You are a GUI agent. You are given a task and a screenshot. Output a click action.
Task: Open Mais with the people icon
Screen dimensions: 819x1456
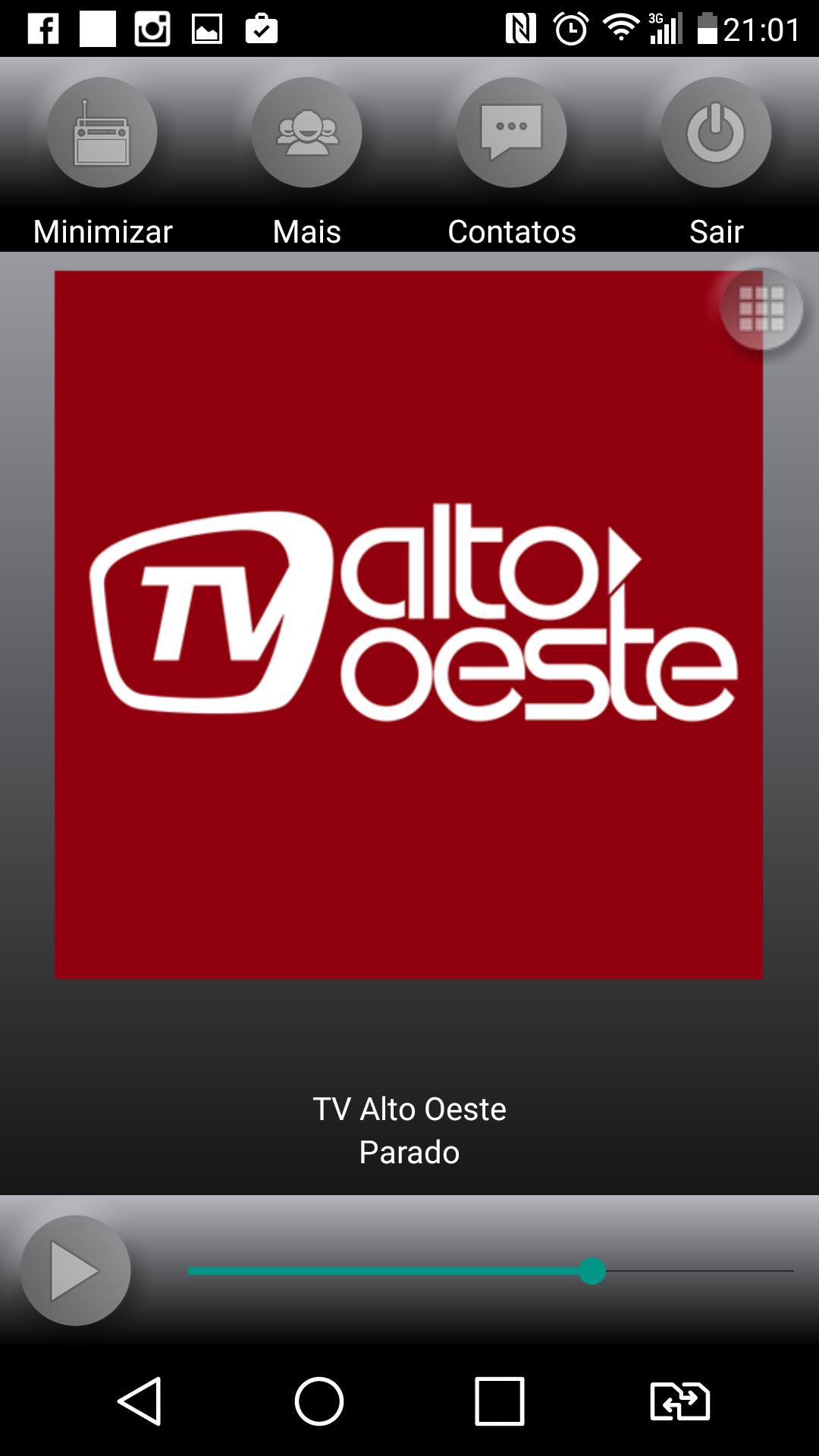point(306,132)
